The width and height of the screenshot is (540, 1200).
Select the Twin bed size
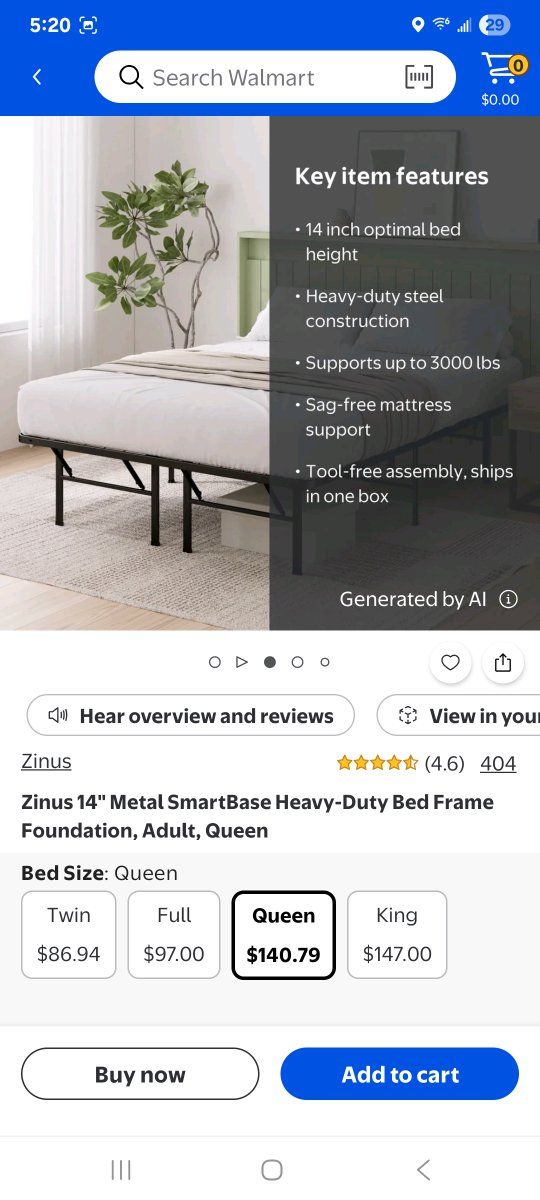(x=69, y=934)
